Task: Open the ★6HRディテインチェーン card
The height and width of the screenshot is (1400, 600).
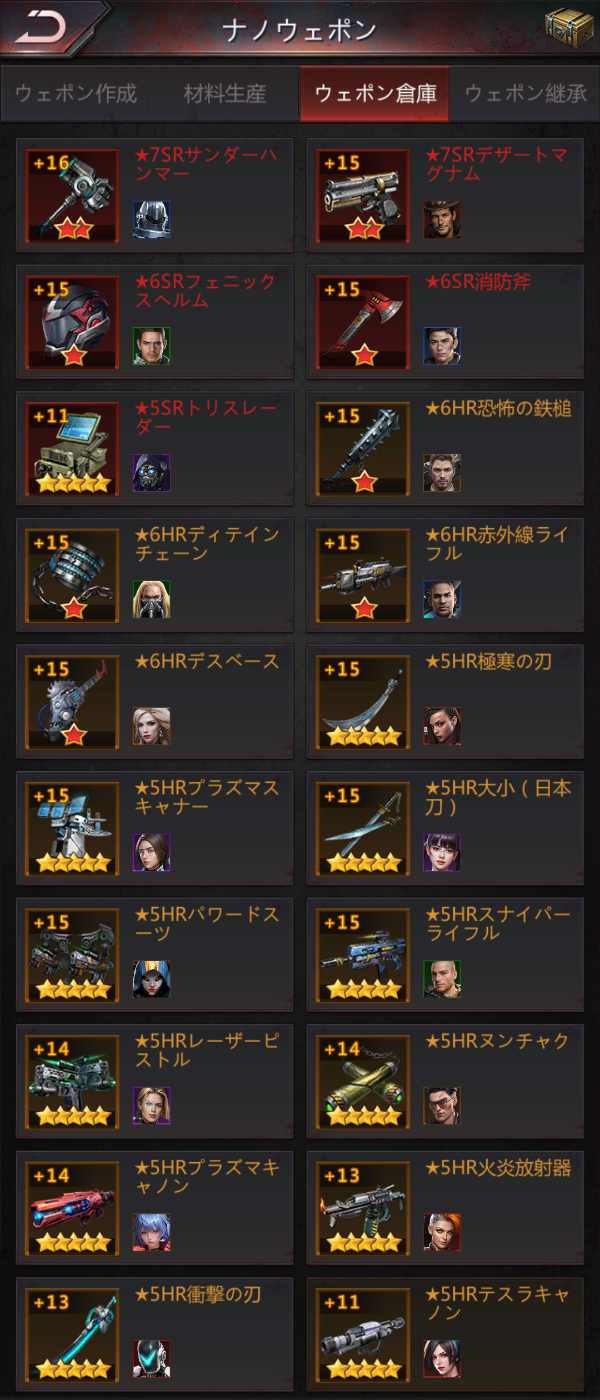Action: pyautogui.click(x=155, y=575)
